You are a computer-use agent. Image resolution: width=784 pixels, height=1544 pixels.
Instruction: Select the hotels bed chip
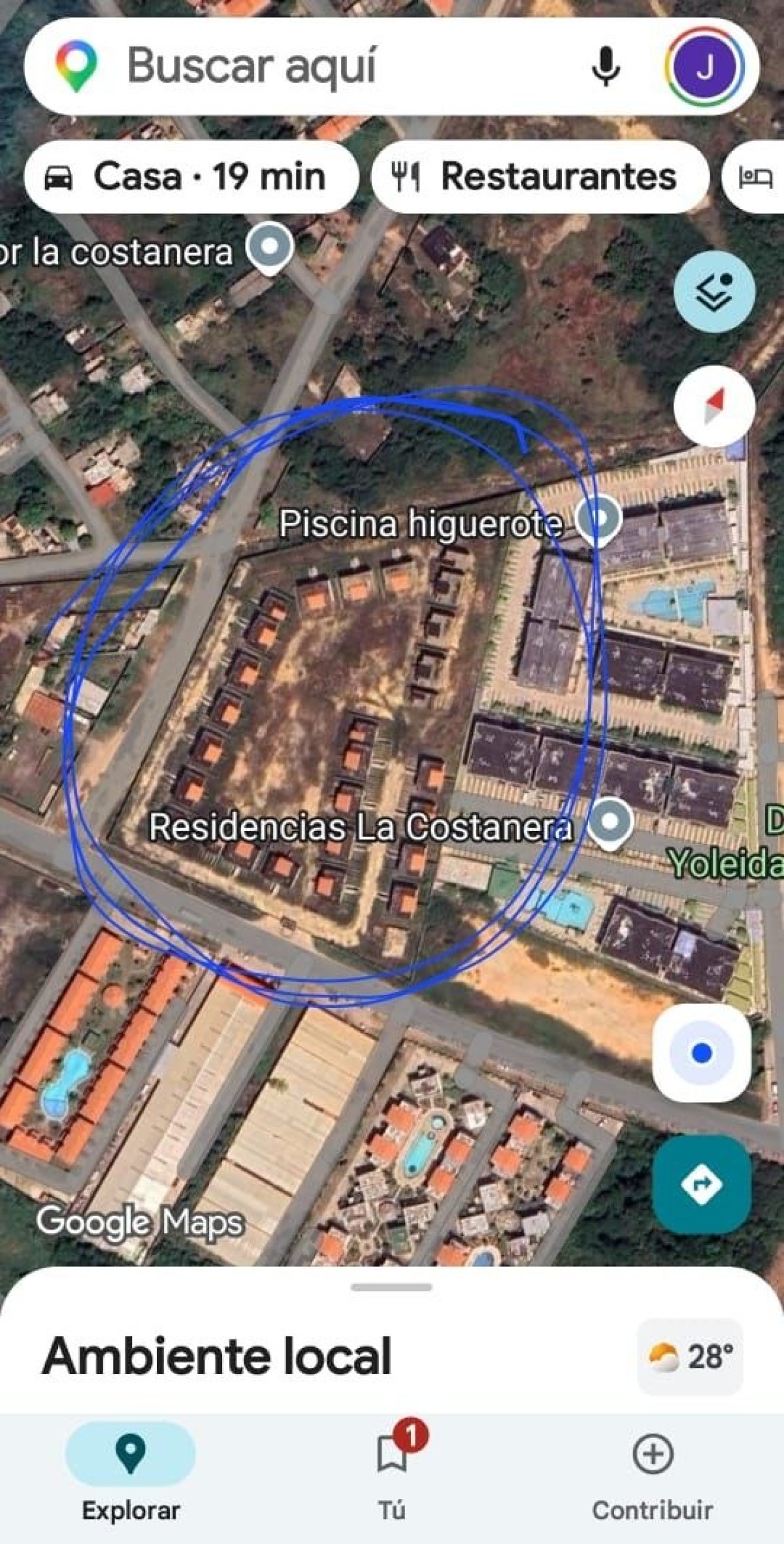coord(755,176)
